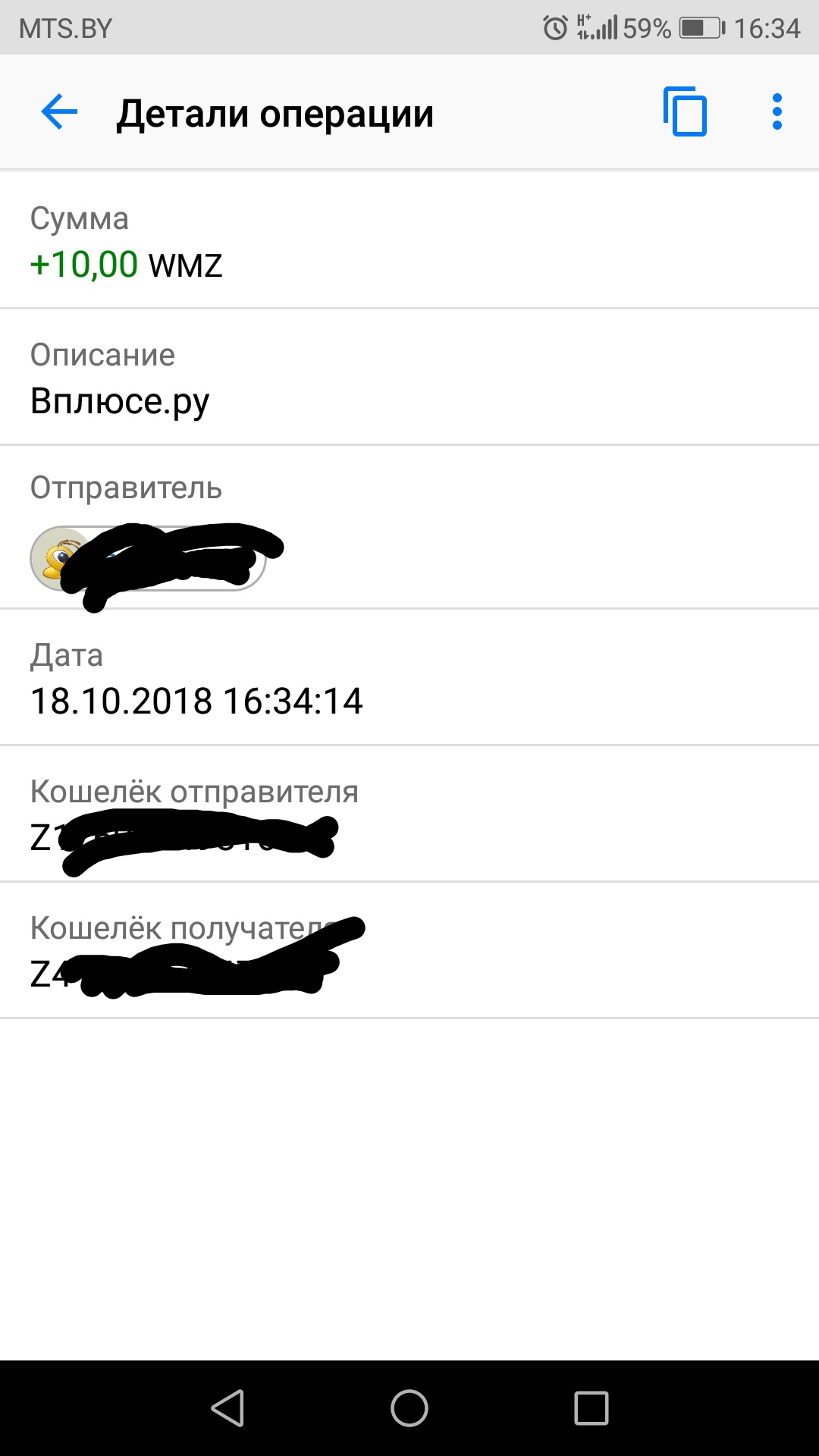Go back using the top-left blue arrow
Viewport: 819px width, 1456px height.
pos(59,113)
